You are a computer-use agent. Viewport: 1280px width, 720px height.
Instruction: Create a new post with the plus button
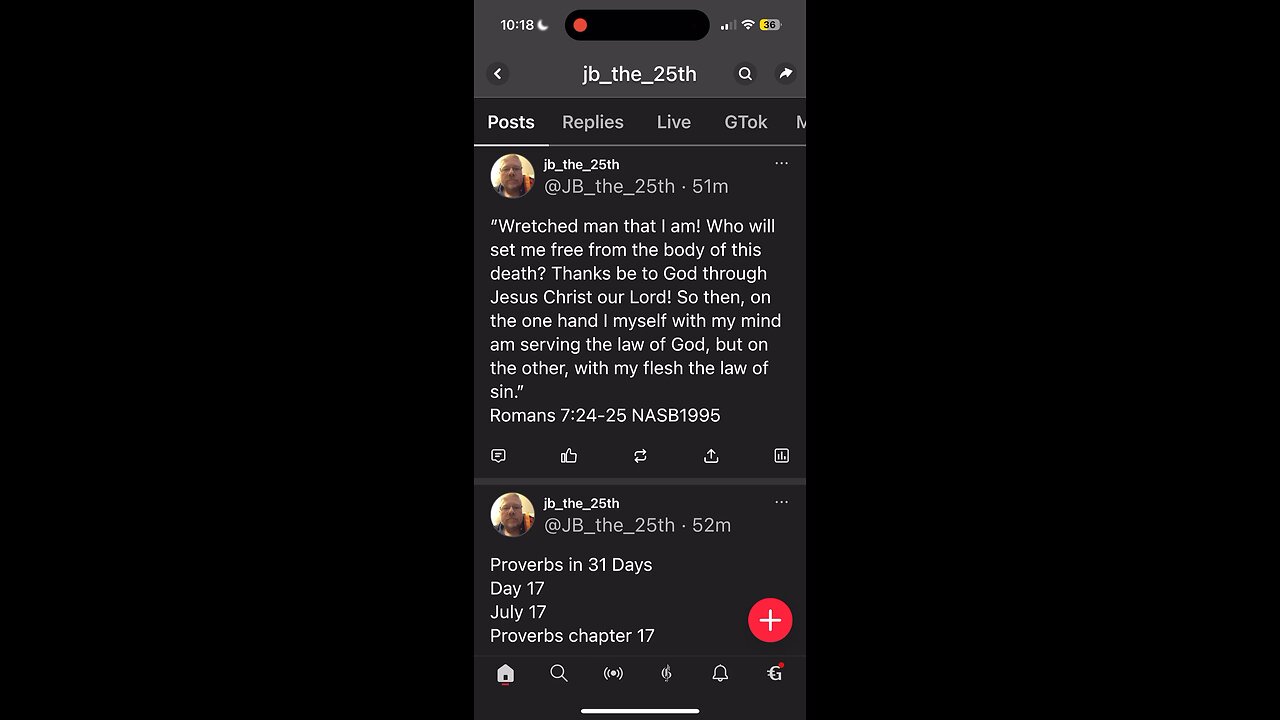(770, 621)
